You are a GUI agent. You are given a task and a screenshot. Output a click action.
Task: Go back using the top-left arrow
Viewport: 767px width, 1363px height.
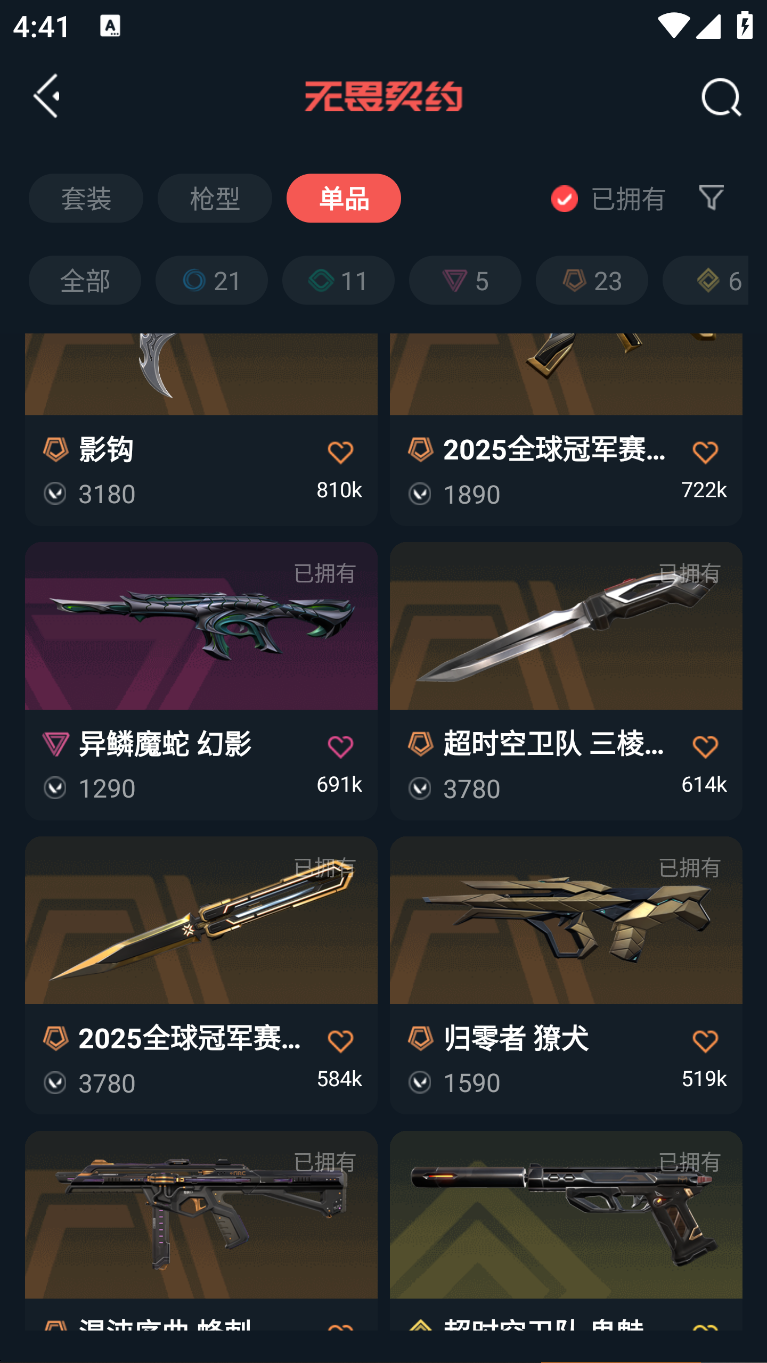click(47, 96)
